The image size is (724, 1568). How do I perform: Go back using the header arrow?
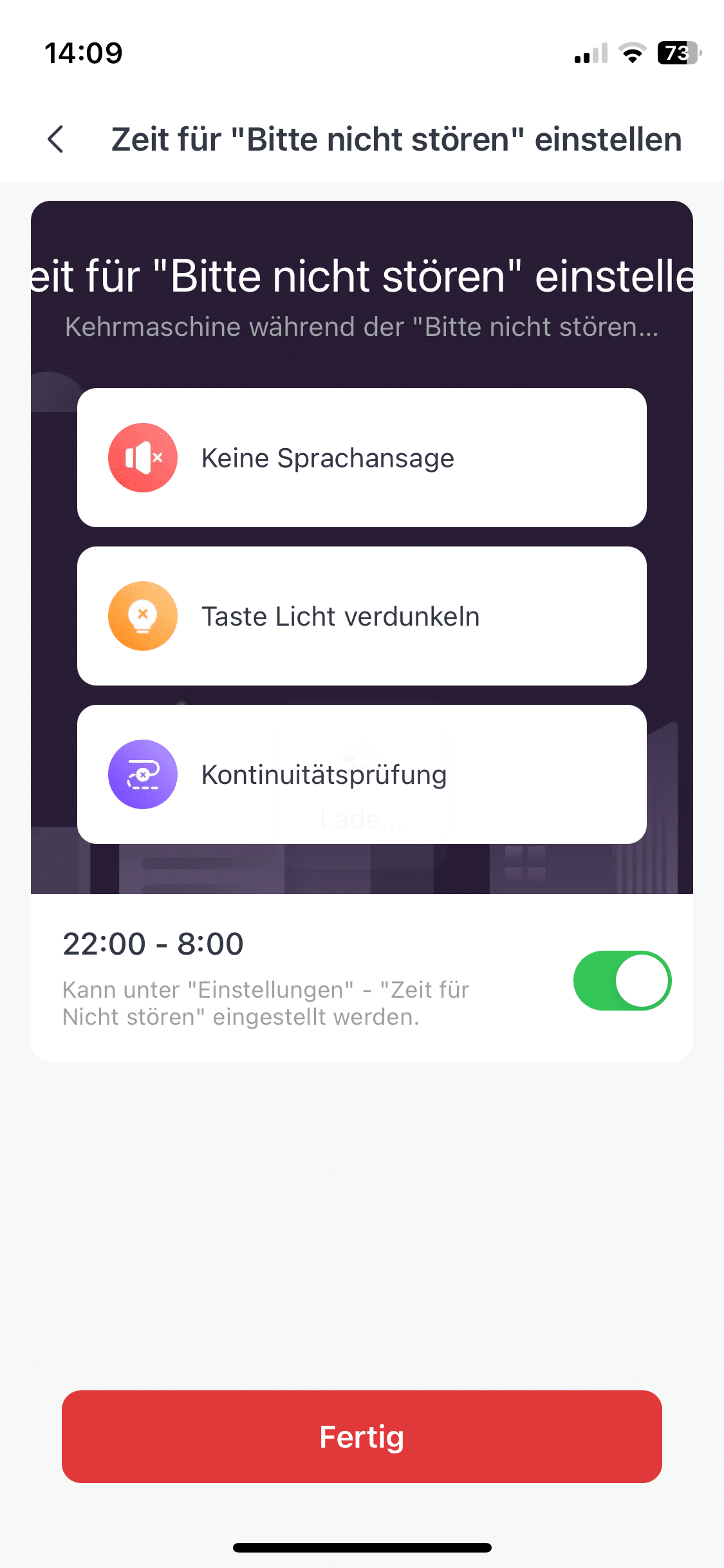click(x=57, y=139)
